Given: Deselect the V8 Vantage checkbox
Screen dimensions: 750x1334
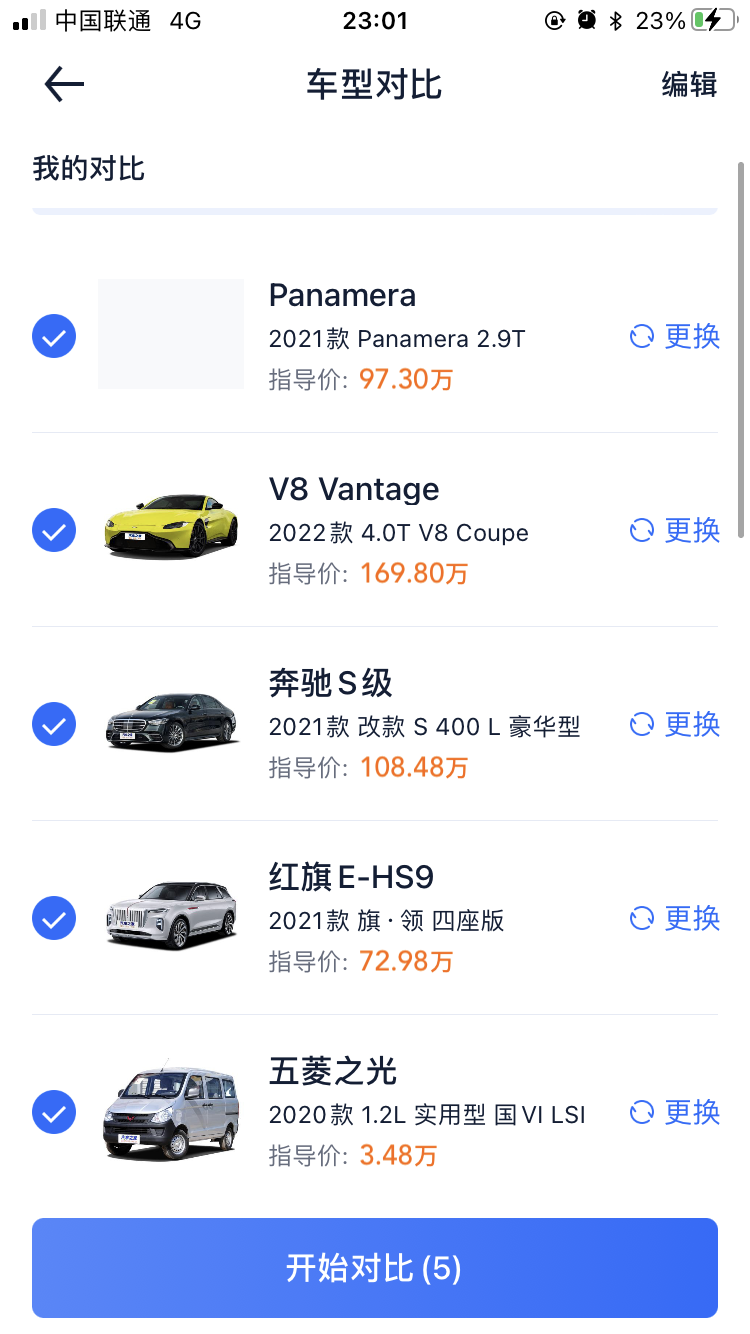Looking at the screenshot, I should point(54,530).
